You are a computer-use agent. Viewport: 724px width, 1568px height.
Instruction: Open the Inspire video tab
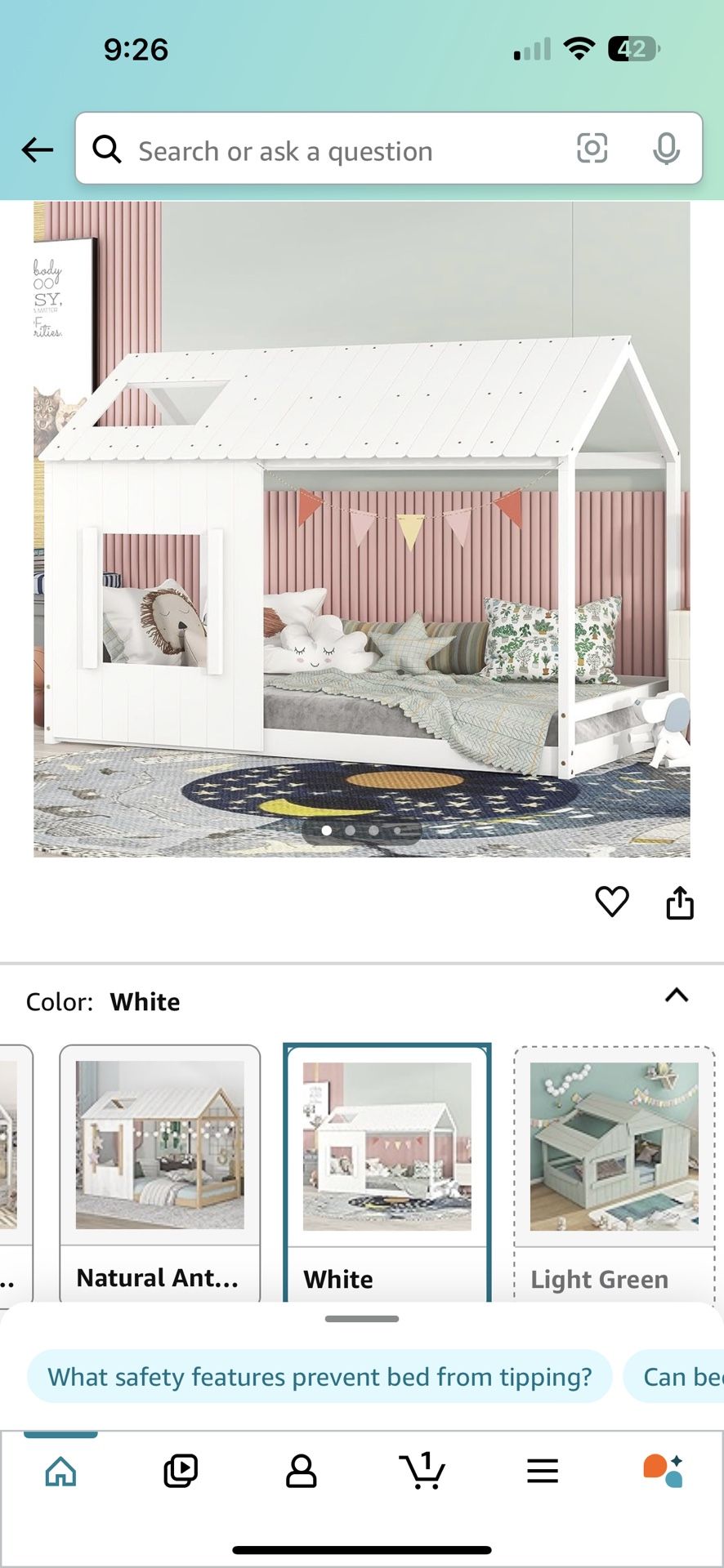(x=181, y=1472)
